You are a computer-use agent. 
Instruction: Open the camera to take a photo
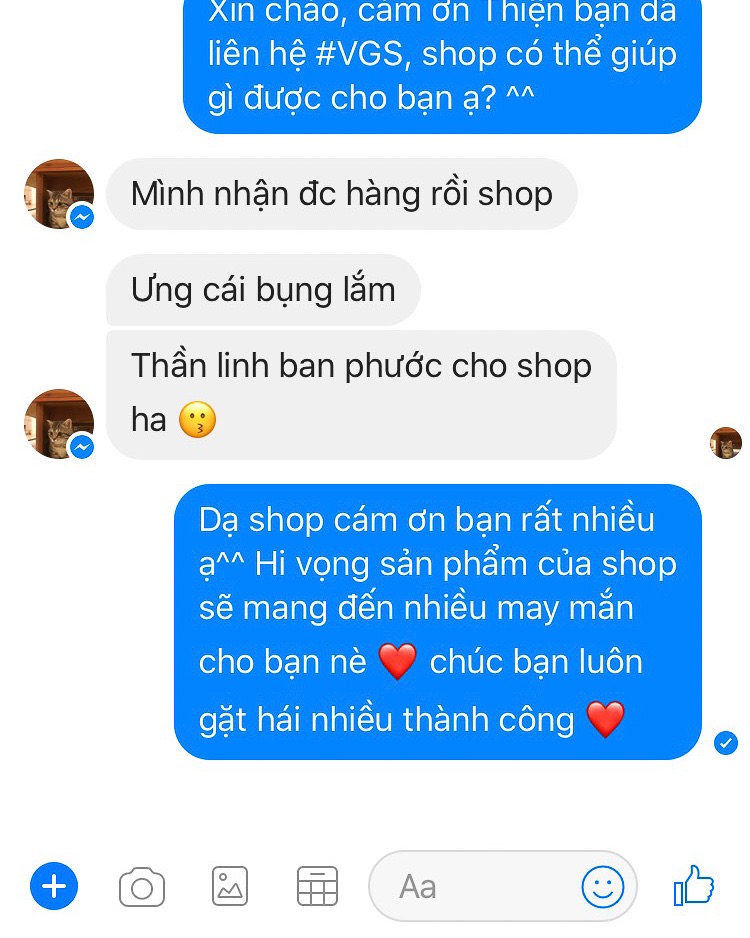click(x=142, y=887)
